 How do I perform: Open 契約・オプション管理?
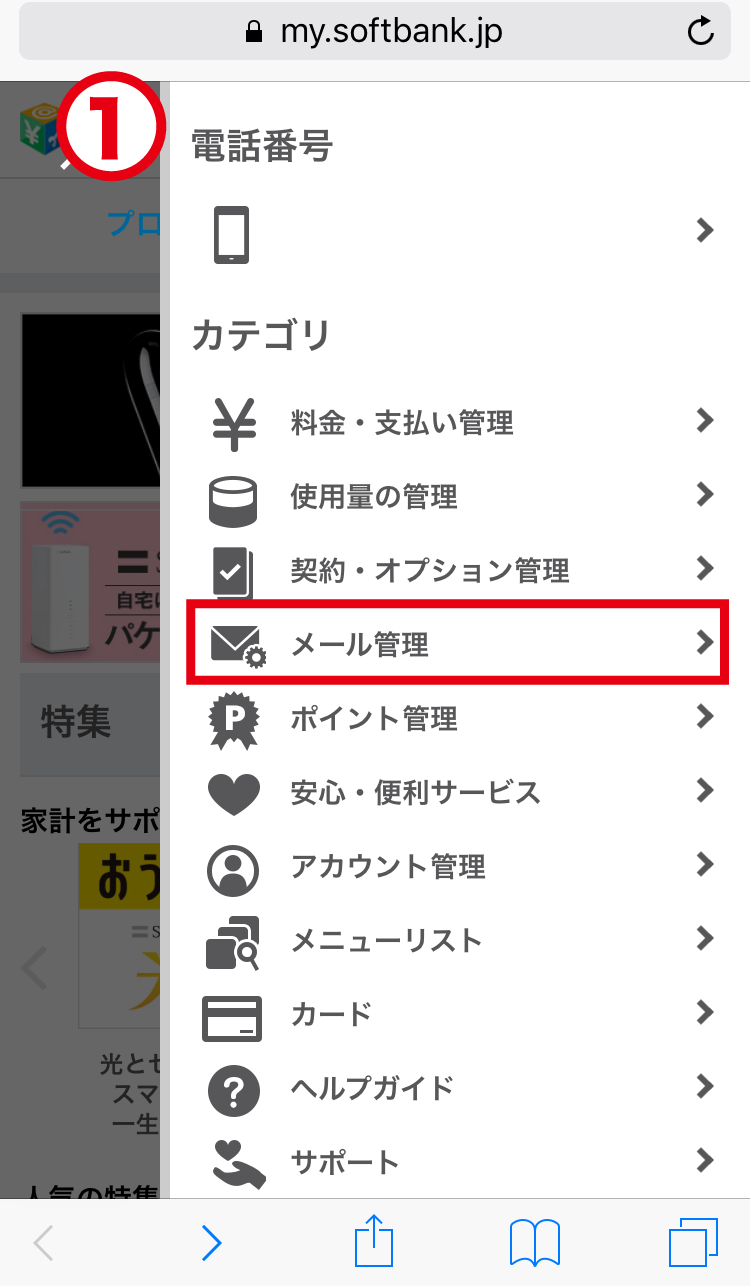(x=460, y=570)
